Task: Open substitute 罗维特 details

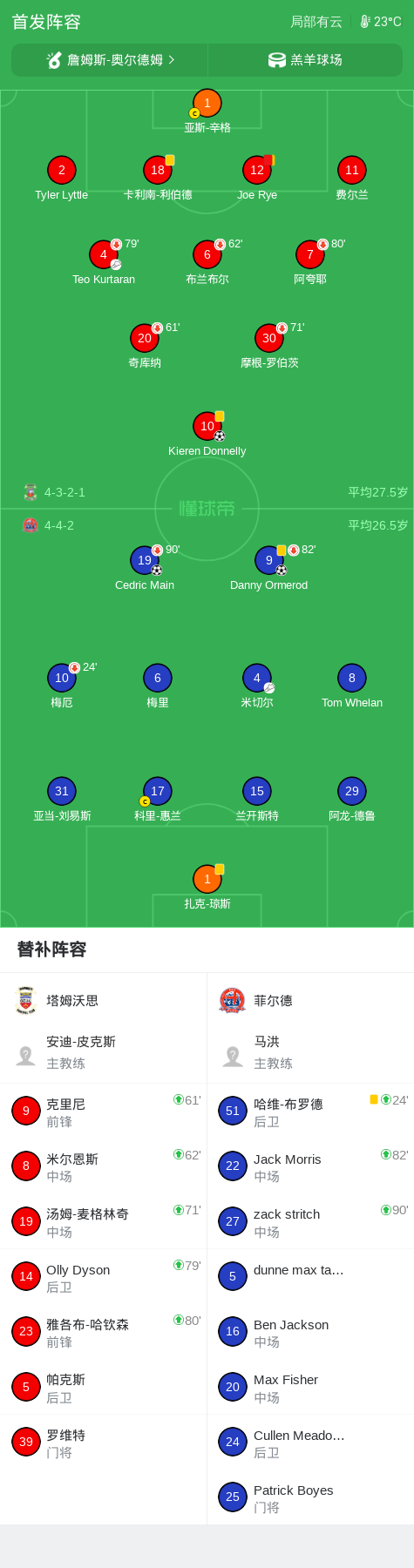Action: coord(103,1443)
